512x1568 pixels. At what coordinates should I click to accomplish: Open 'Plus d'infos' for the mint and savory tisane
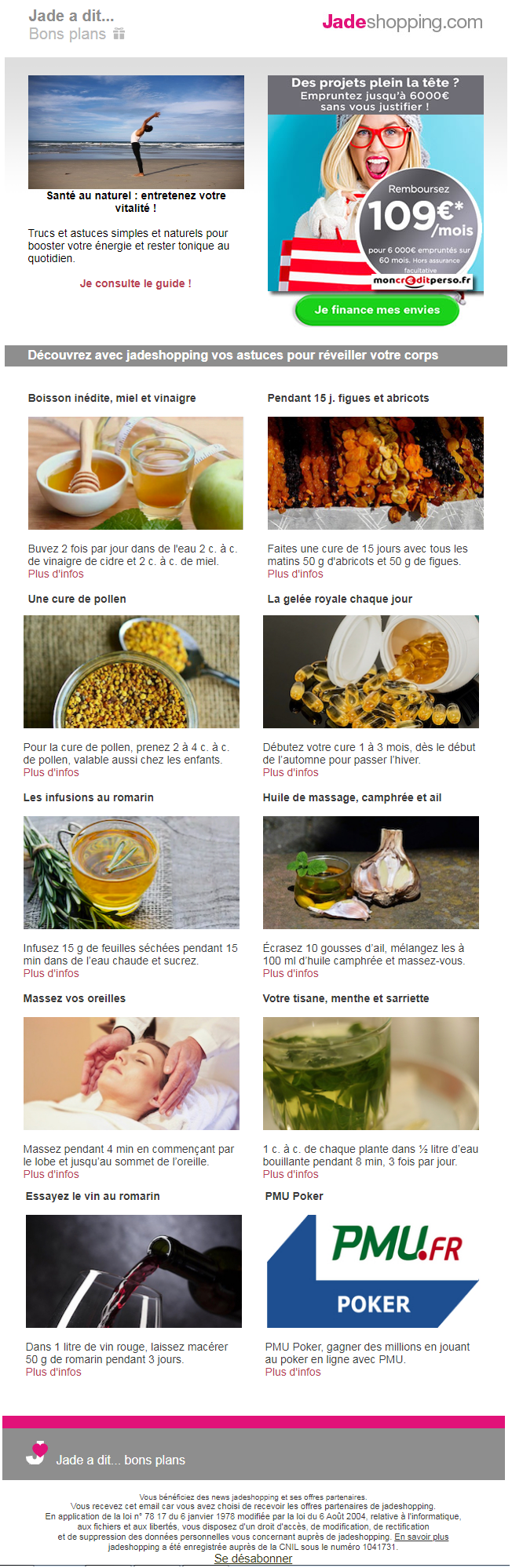click(291, 1174)
